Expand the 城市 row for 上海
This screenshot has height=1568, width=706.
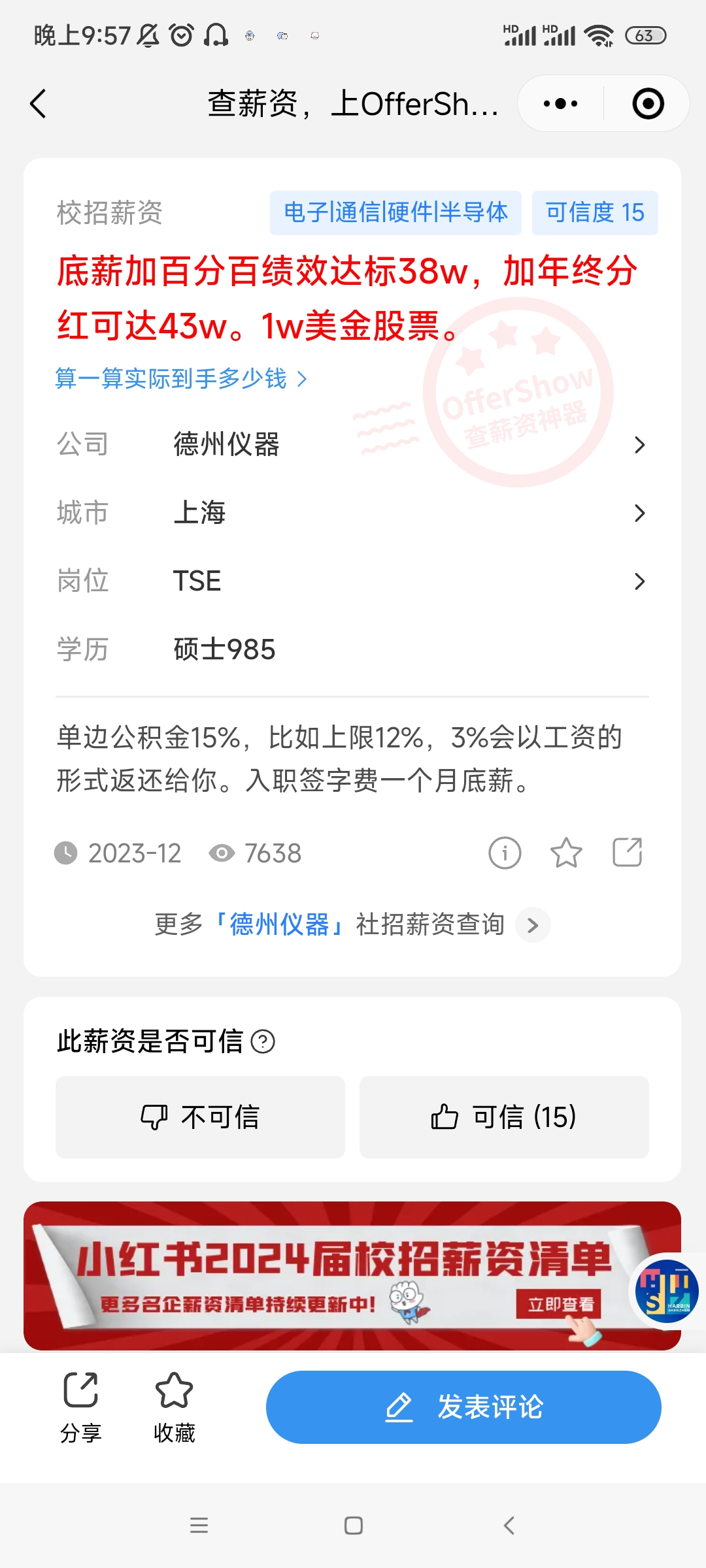(x=640, y=513)
